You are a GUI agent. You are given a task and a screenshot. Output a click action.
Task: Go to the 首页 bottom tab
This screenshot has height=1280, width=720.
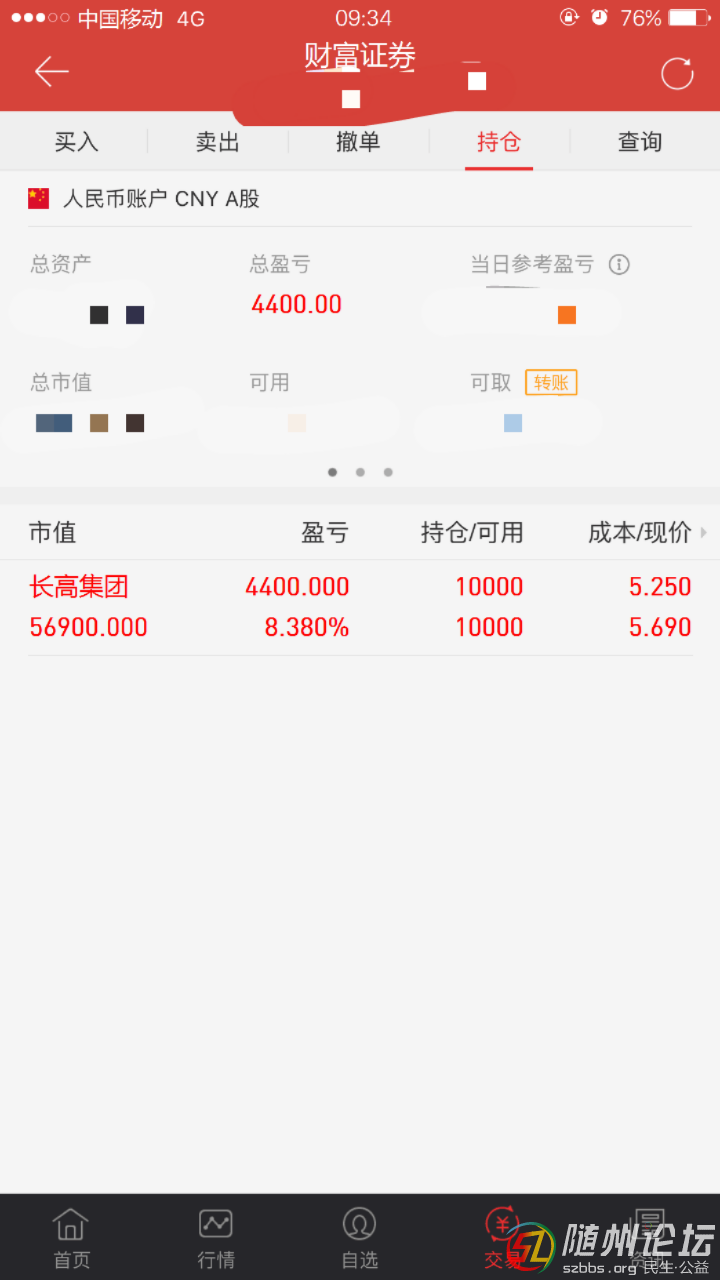[71, 1237]
